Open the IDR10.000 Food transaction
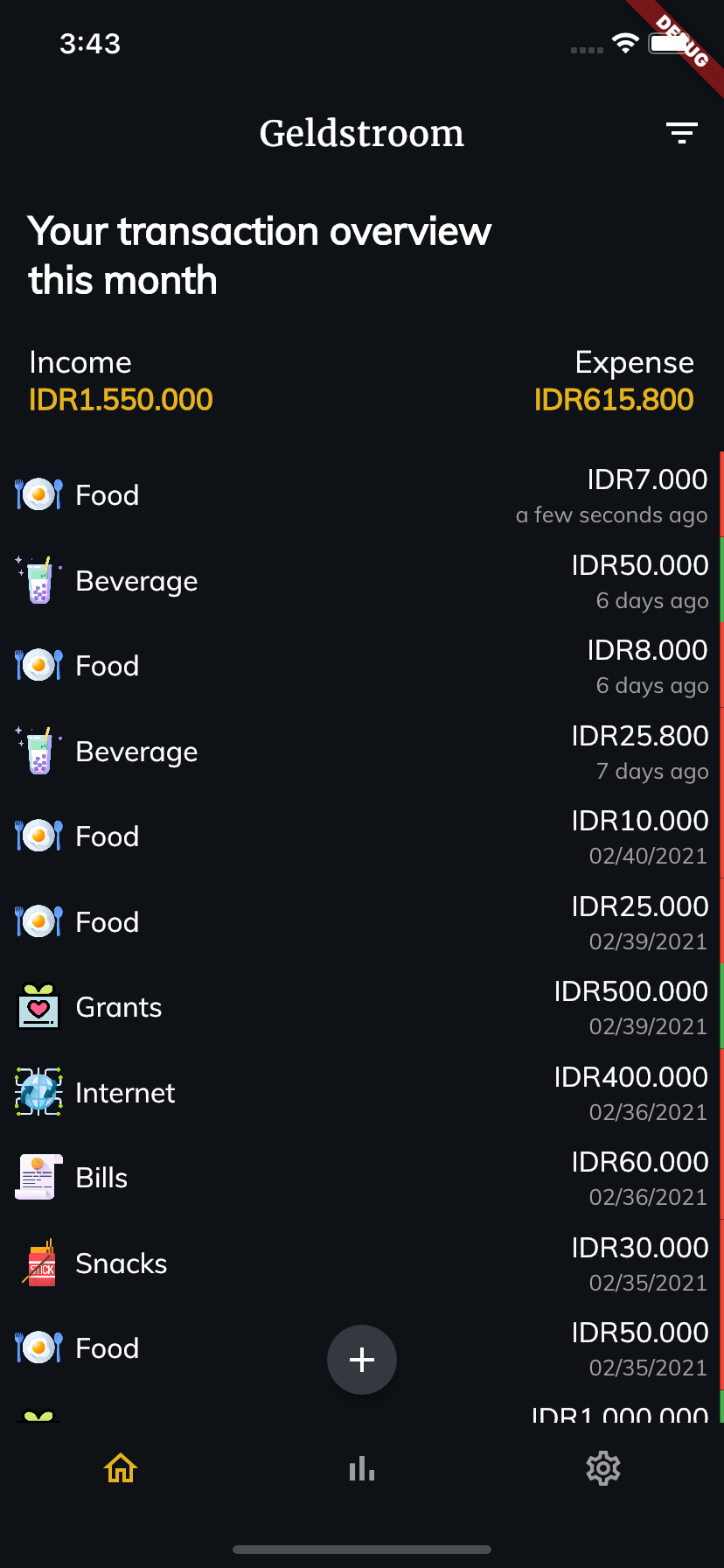724x1568 pixels. pos(361,836)
